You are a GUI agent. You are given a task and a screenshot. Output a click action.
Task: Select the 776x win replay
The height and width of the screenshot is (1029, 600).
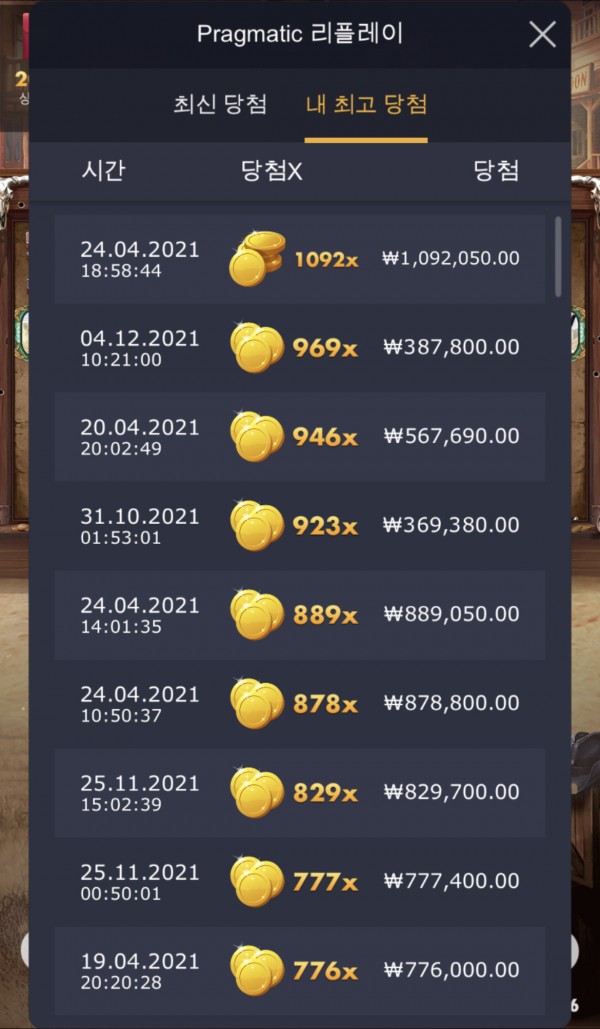click(x=300, y=971)
